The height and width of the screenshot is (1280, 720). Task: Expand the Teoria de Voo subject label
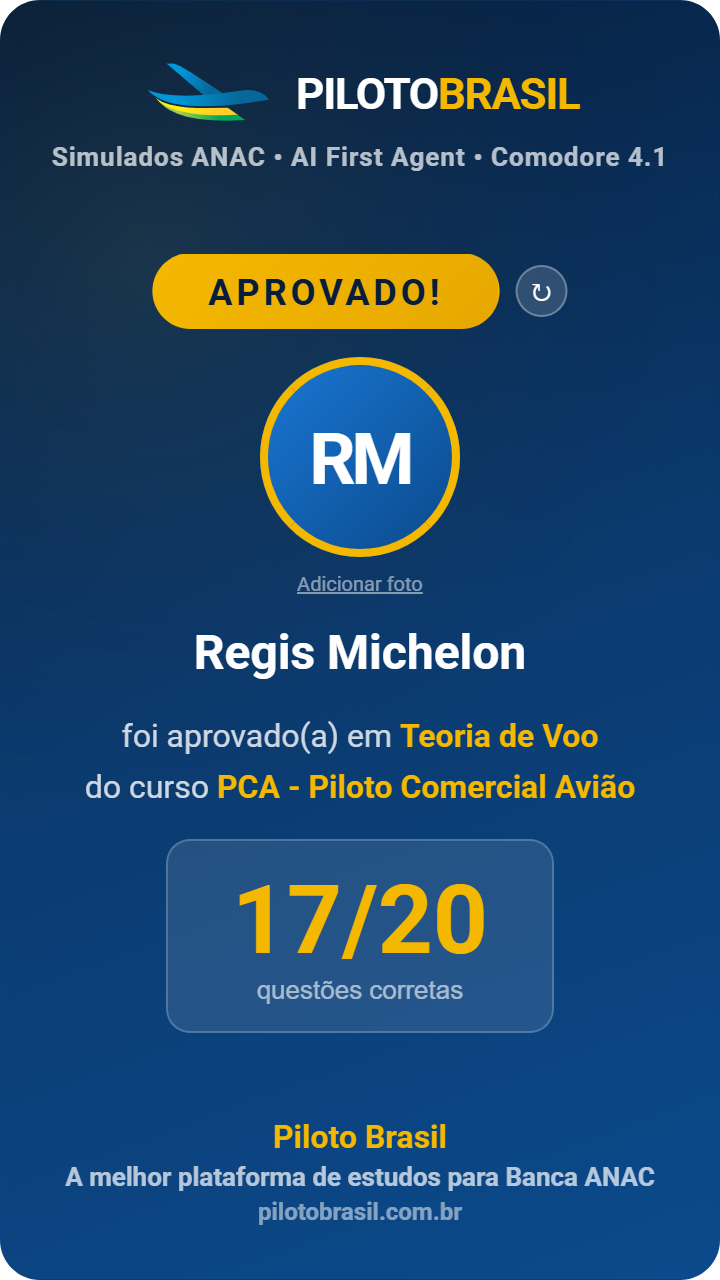click(499, 735)
